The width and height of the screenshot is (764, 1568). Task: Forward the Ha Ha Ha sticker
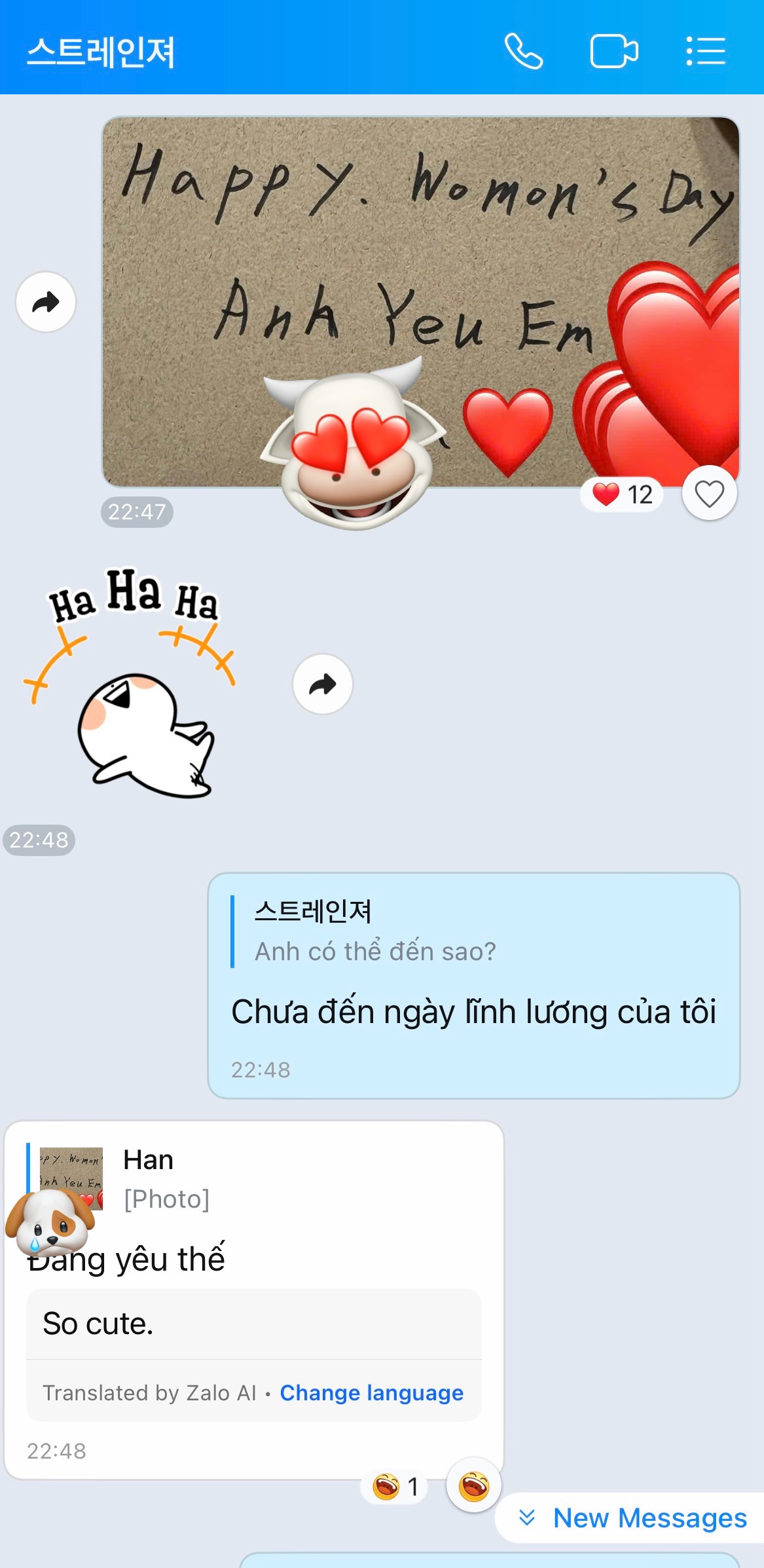[322, 684]
